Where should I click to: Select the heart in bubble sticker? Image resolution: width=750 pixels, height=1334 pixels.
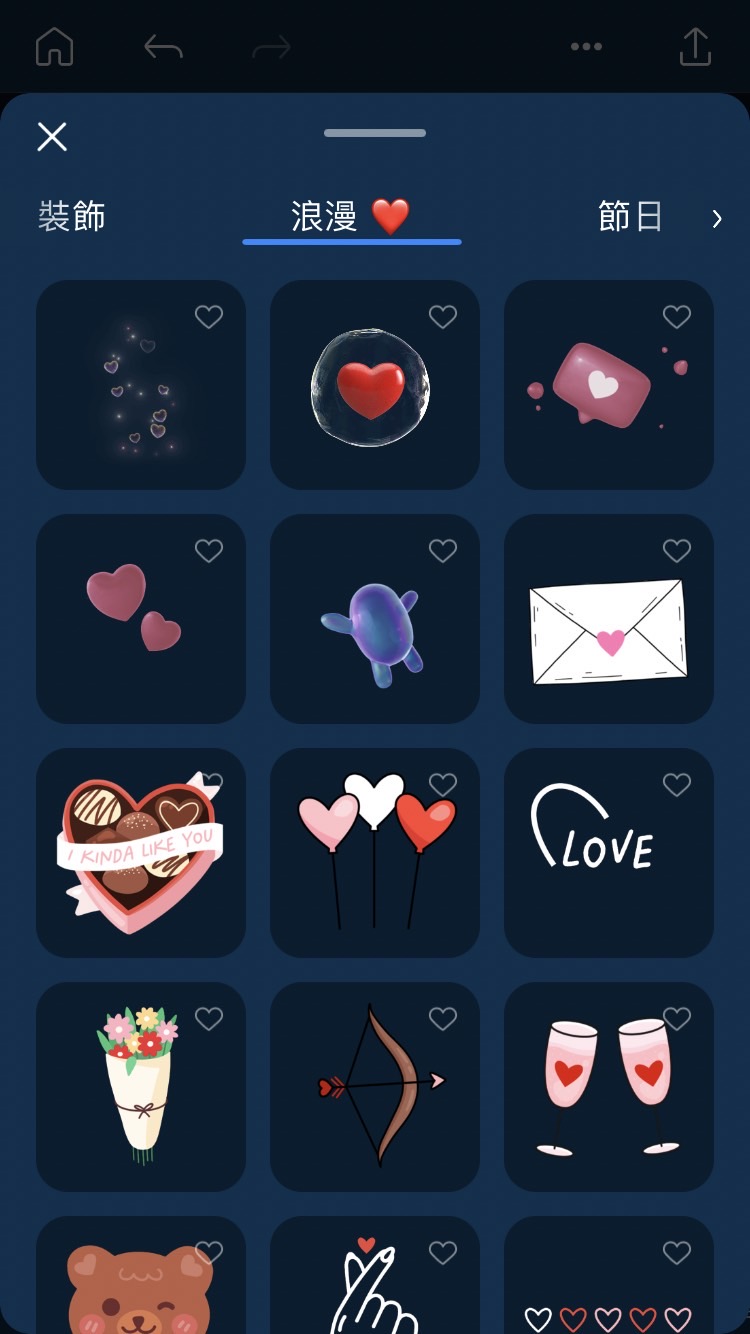tap(370, 388)
